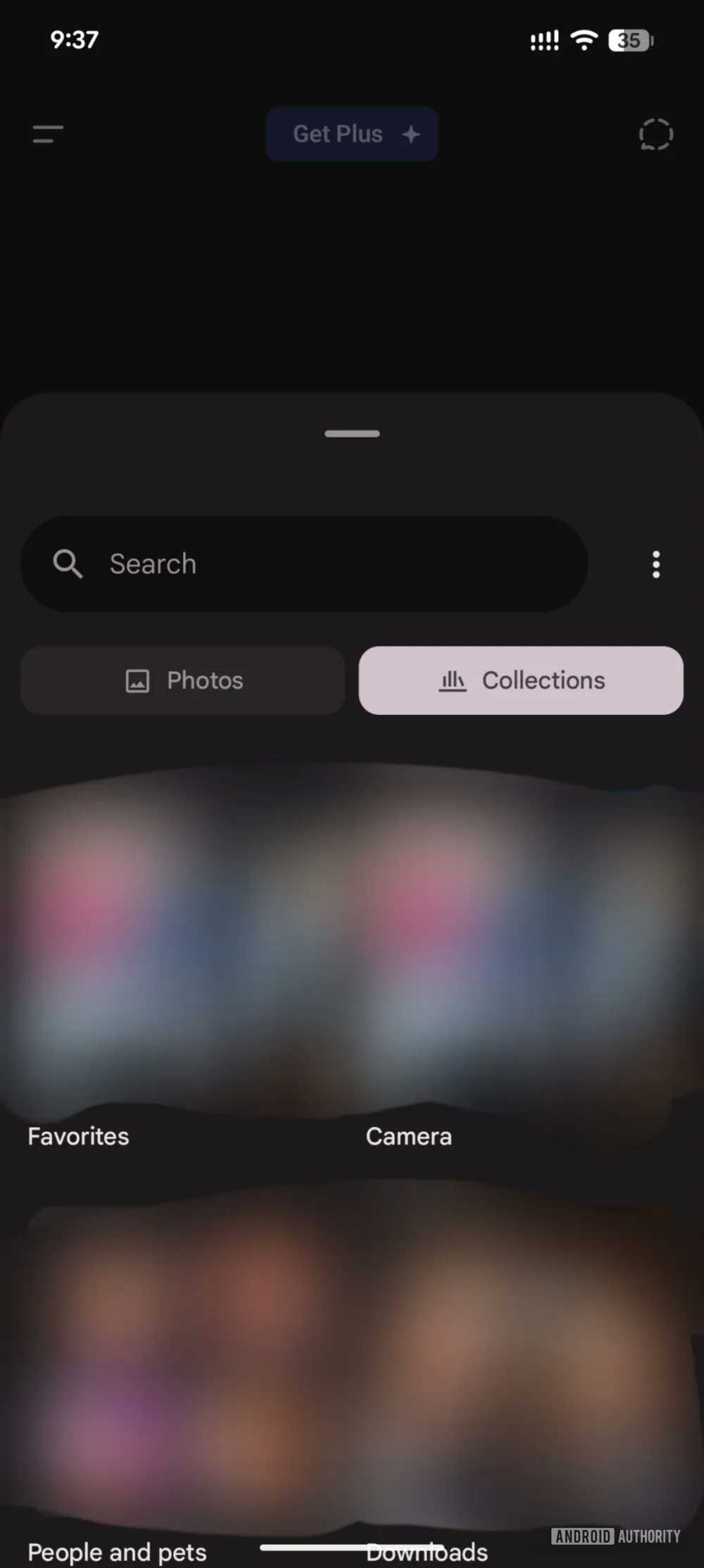The height and width of the screenshot is (1568, 704).
Task: Tap the photo icon on the Photos chip
Action: [137, 680]
